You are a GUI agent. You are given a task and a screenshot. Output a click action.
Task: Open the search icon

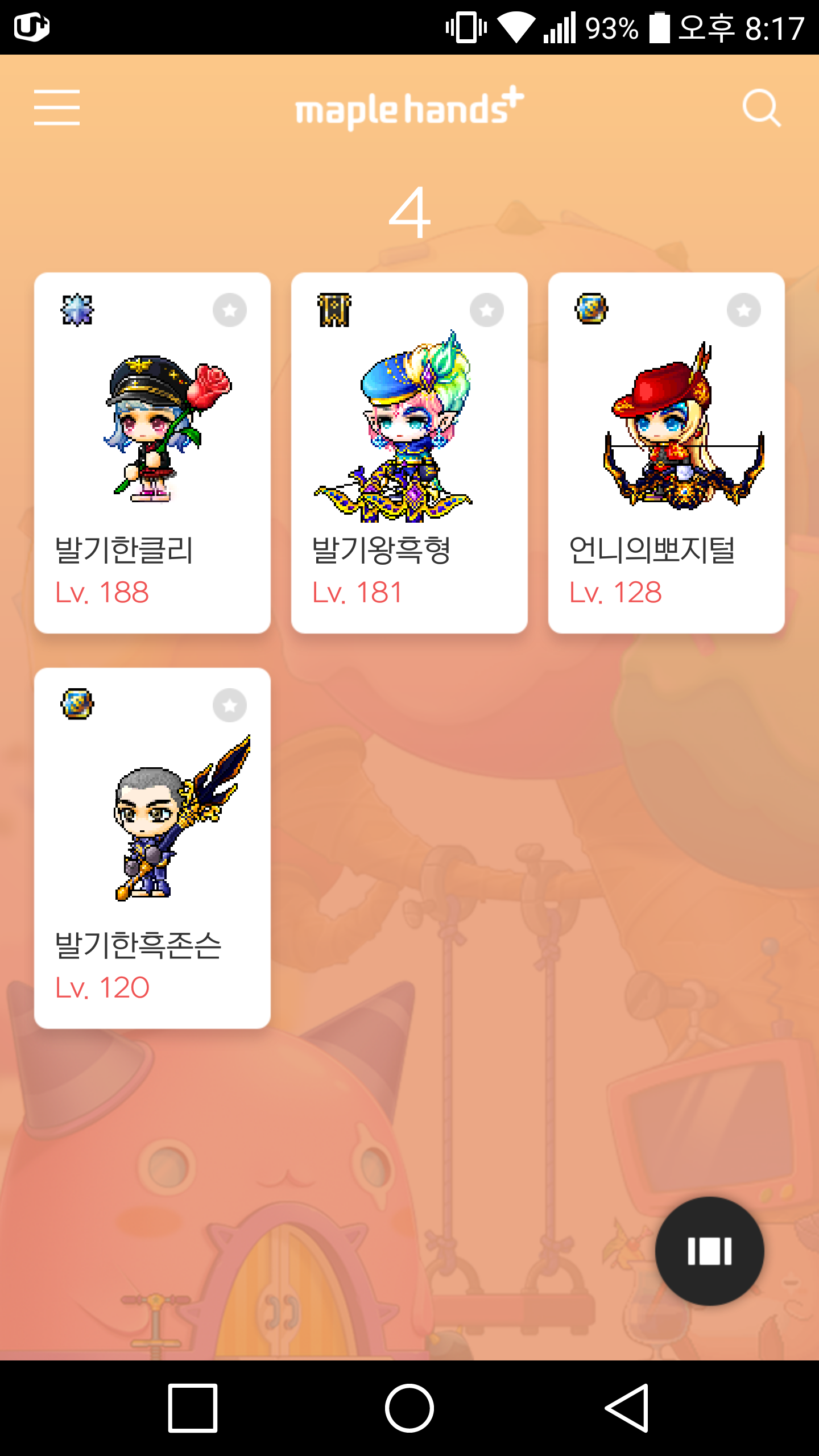pyautogui.click(x=762, y=107)
